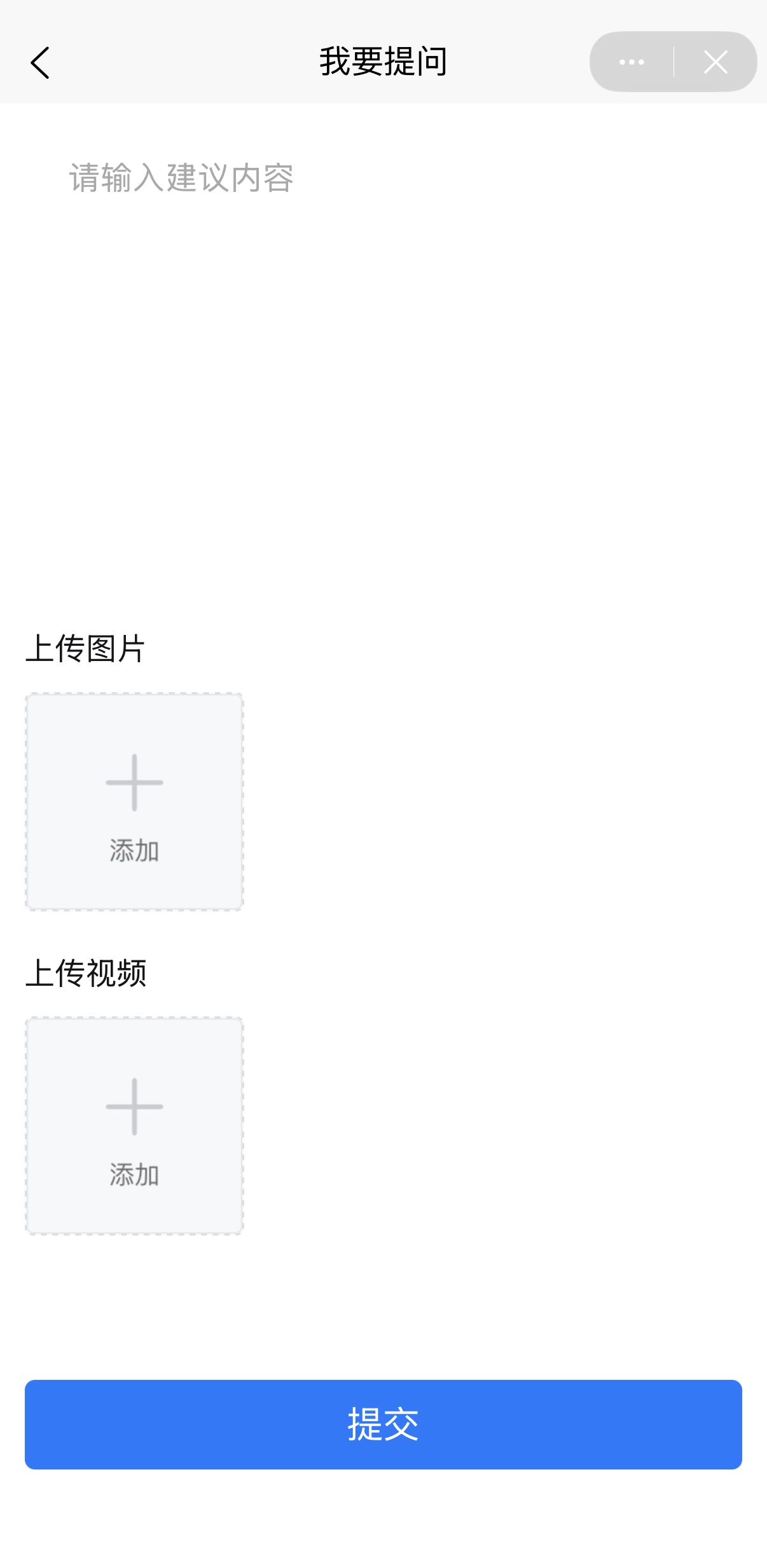The height and width of the screenshot is (1568, 767).
Task: Submit the question with 提交
Action: pyautogui.click(x=383, y=1424)
